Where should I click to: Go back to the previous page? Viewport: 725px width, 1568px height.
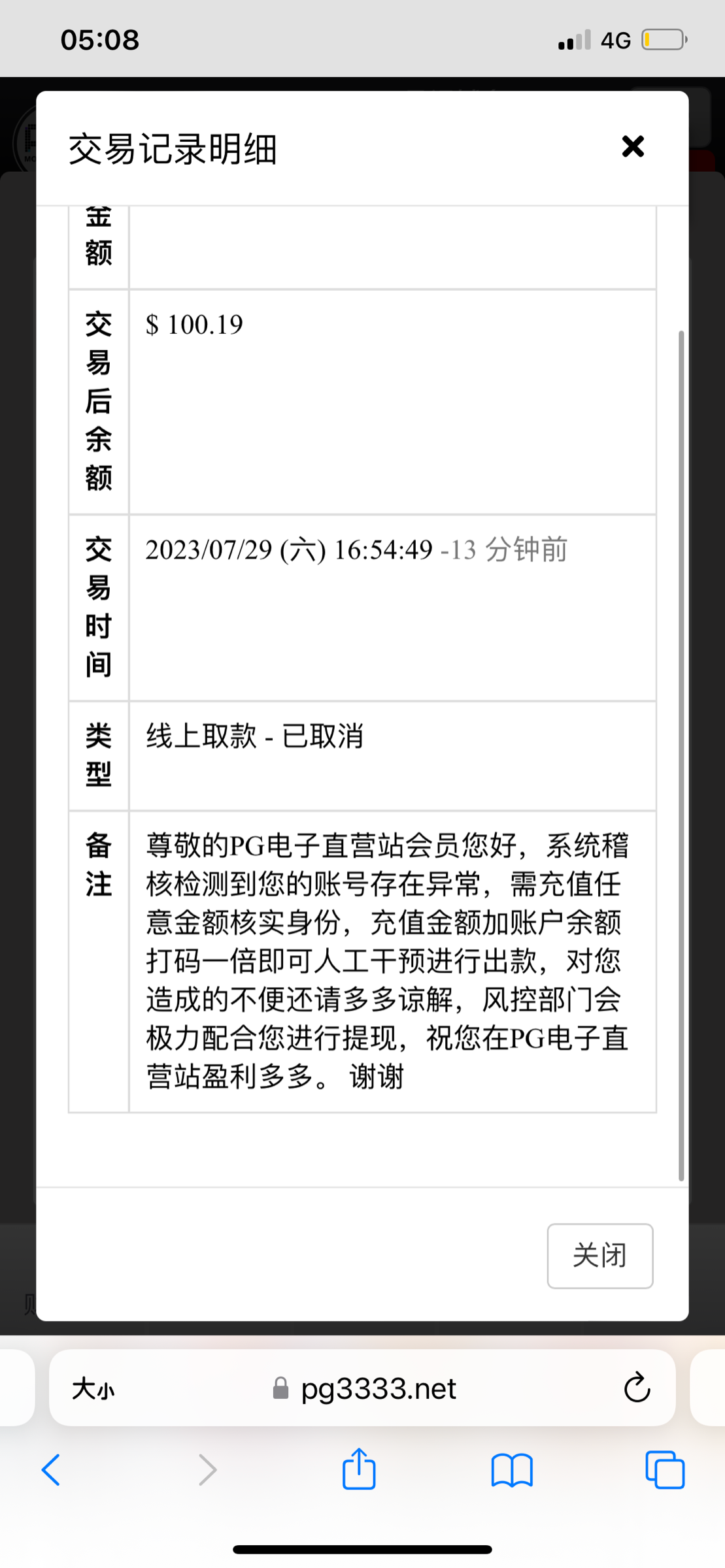coord(51,1471)
